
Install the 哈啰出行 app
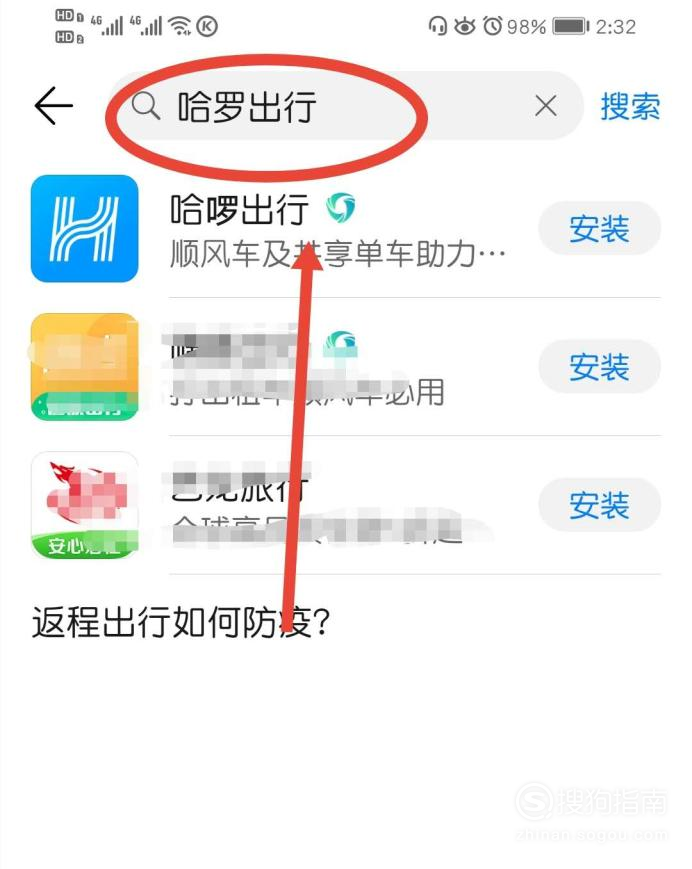point(599,229)
